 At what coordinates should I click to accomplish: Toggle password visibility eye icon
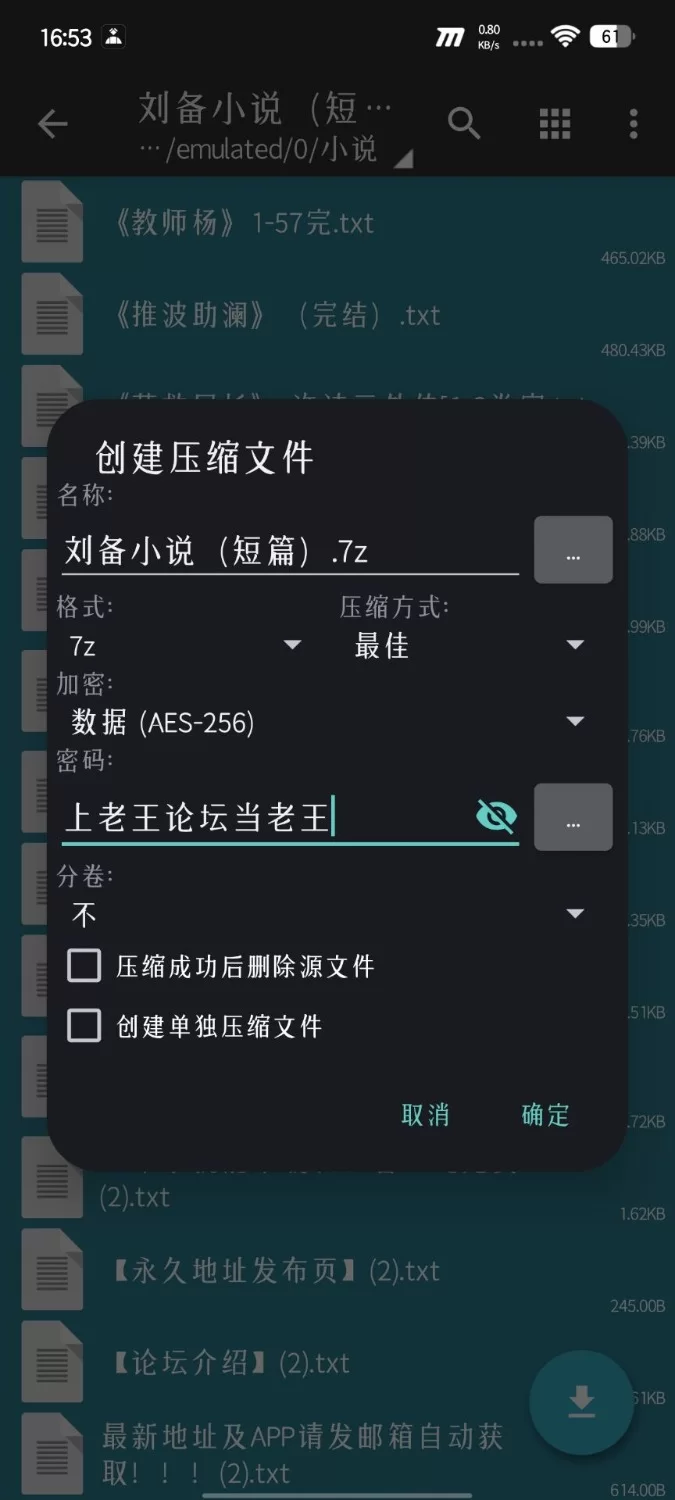[x=496, y=817]
